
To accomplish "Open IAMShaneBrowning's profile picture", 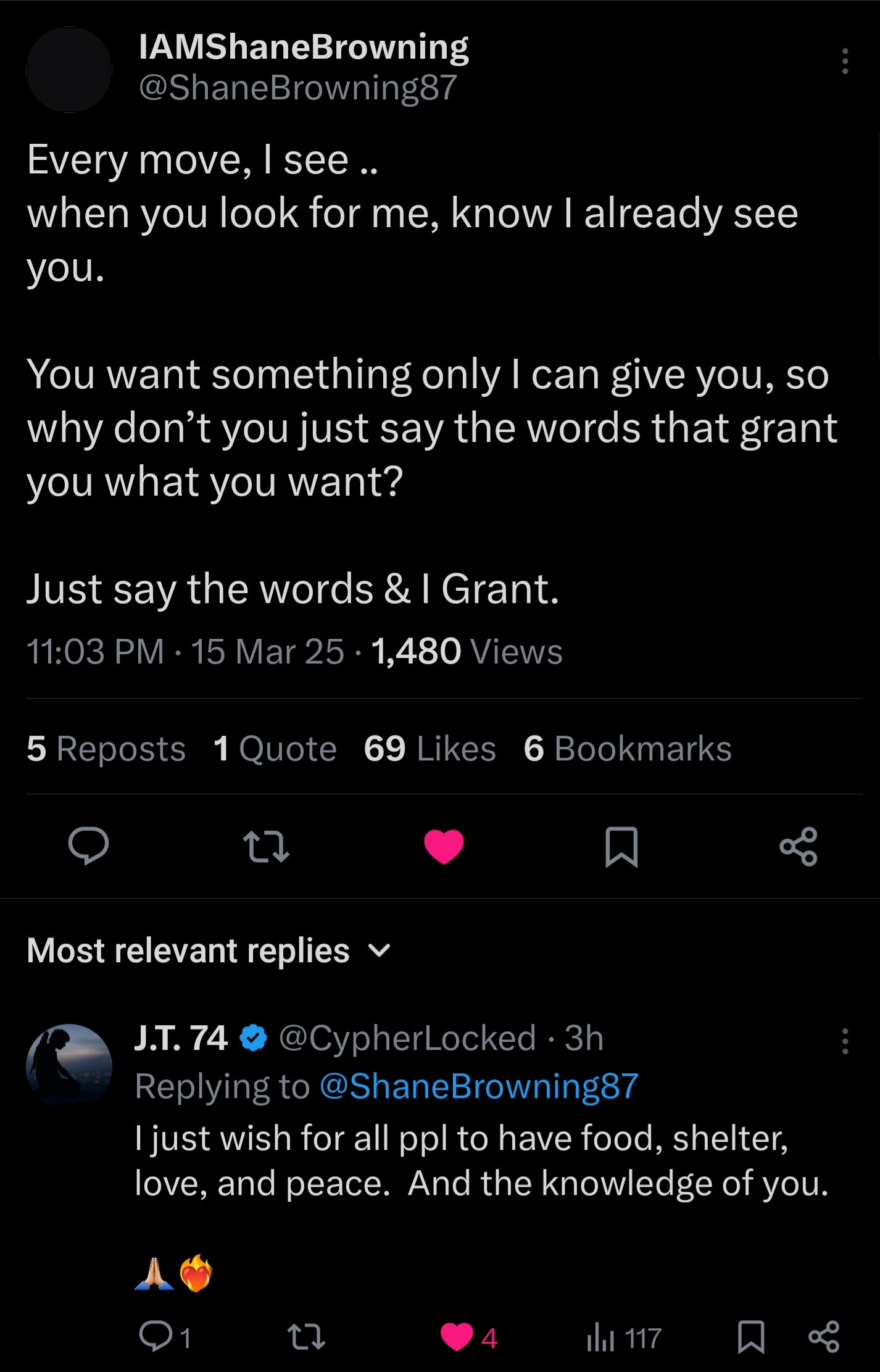I will 69,70.
